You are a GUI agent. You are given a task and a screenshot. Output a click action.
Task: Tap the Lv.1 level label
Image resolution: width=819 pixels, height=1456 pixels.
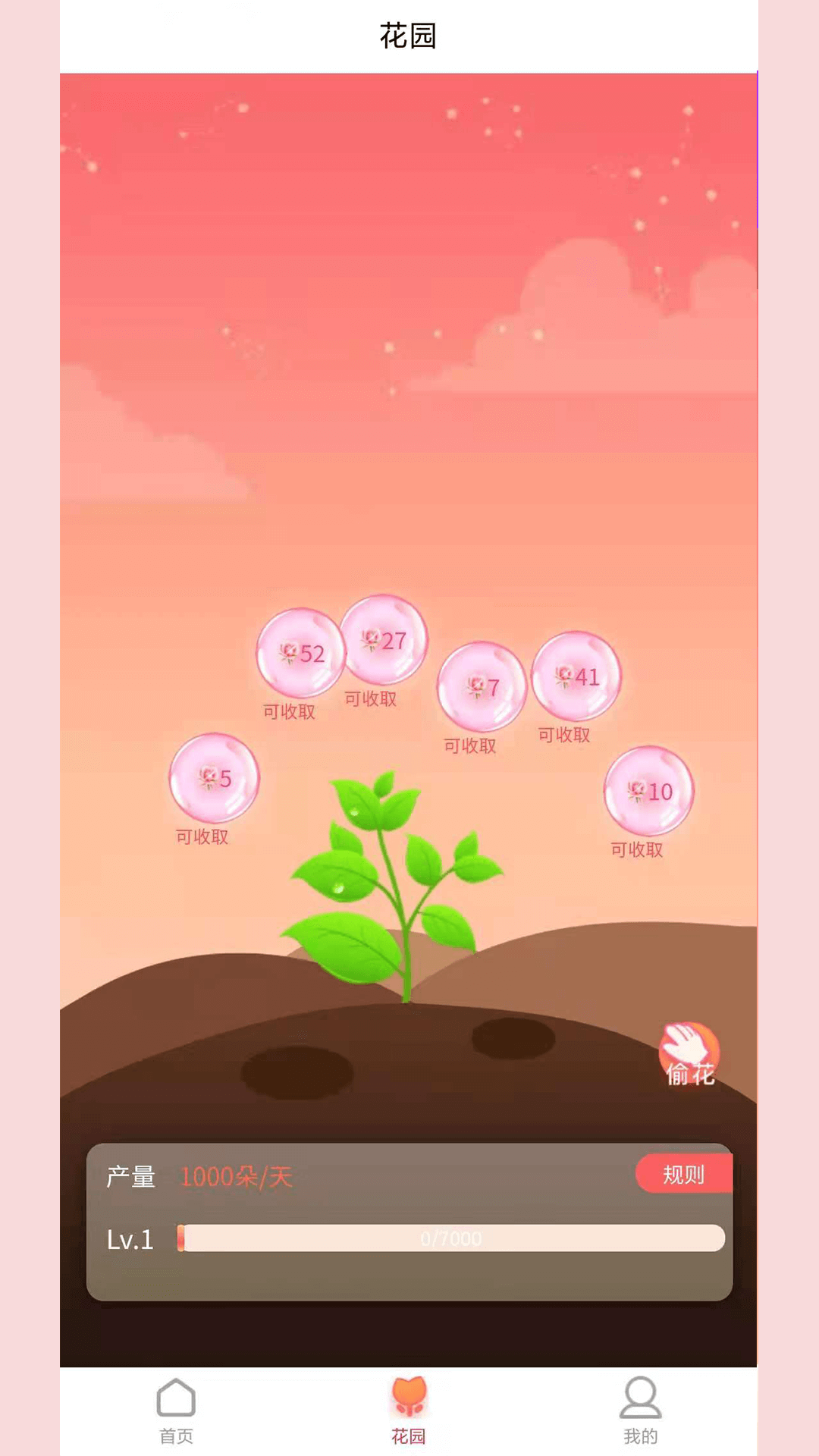coord(130,1238)
